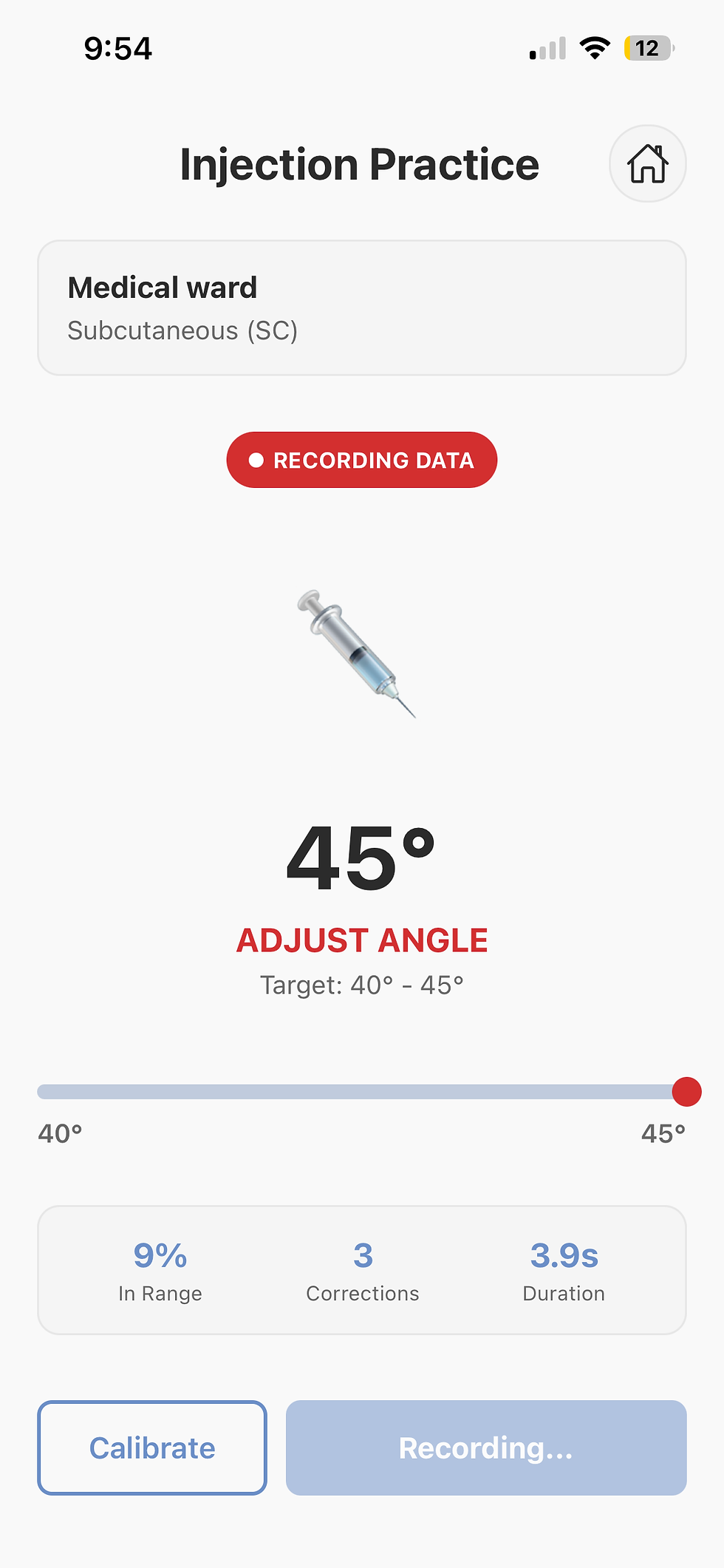
Task: Tap the battery indicator showing 12
Action: coord(646,47)
